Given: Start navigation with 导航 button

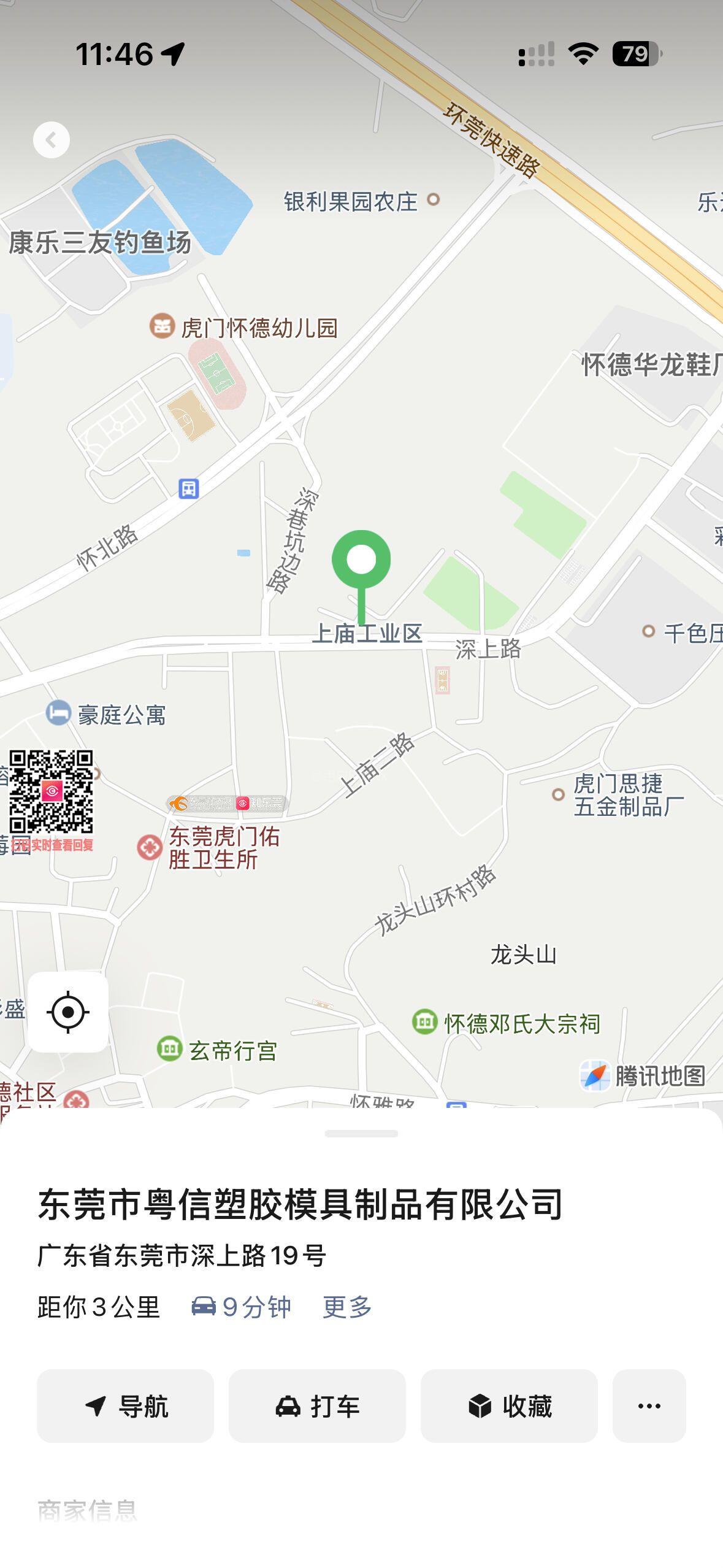Looking at the screenshot, I should 126,1405.
